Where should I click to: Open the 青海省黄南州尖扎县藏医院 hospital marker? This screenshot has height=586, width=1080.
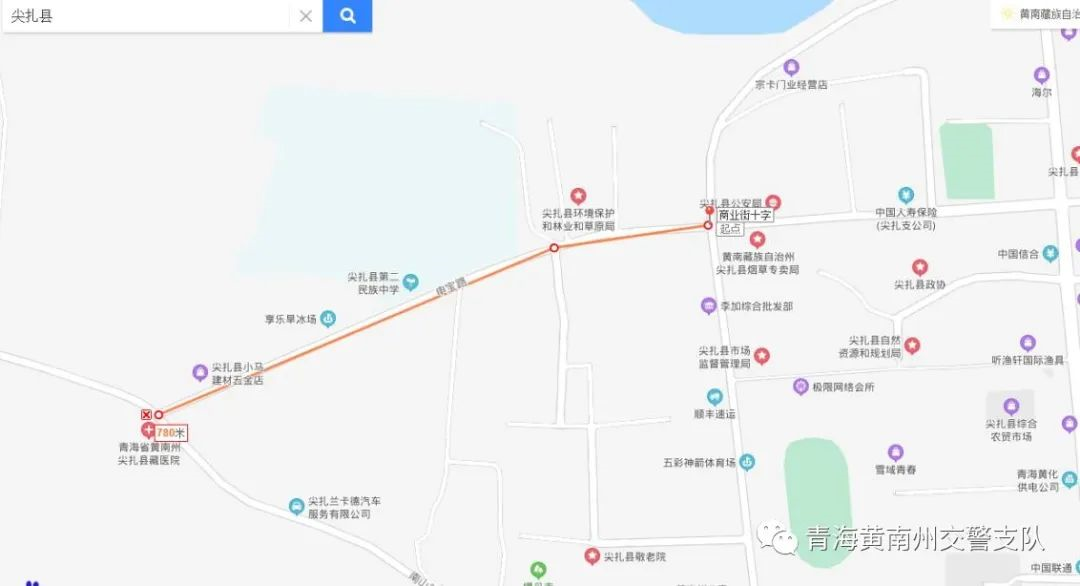tap(148, 431)
